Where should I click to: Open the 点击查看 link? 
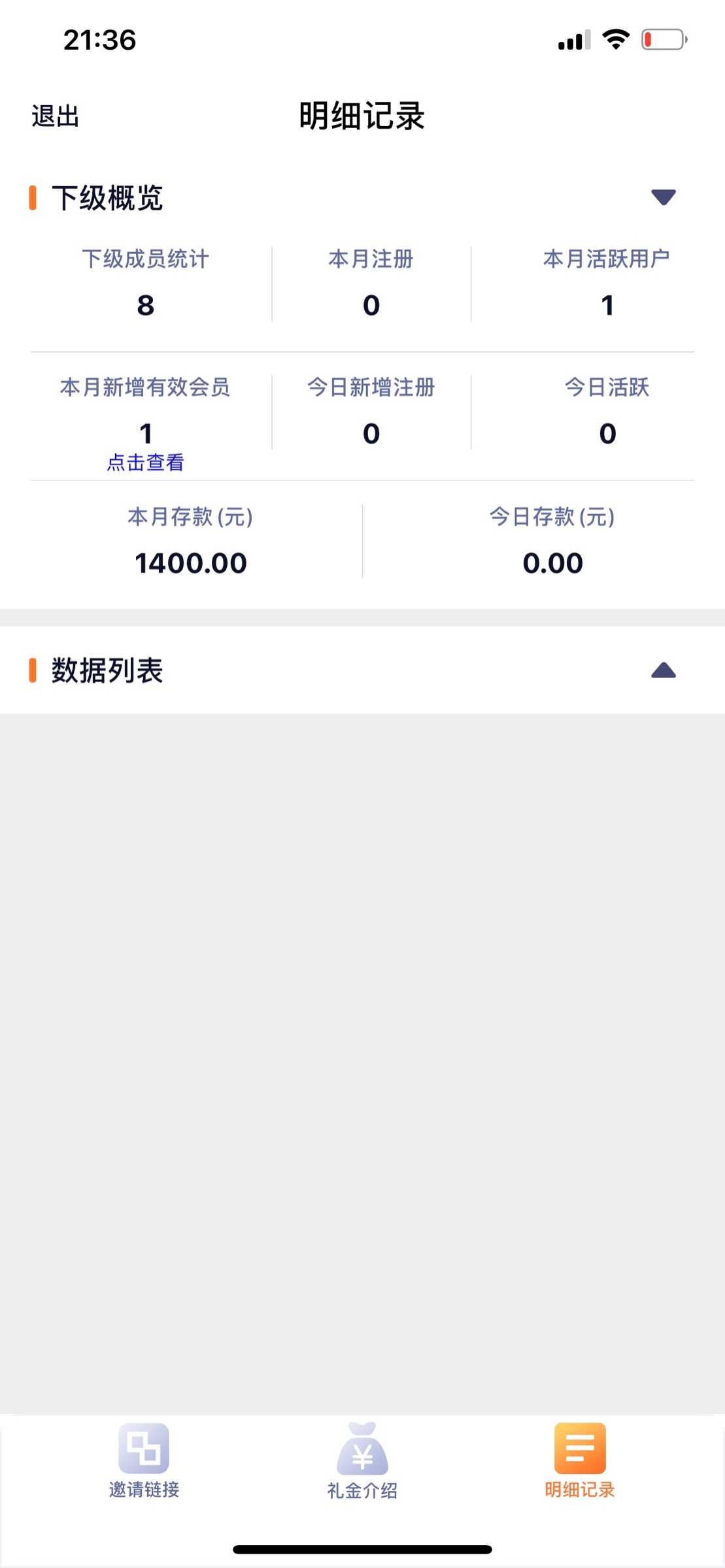coord(145,463)
